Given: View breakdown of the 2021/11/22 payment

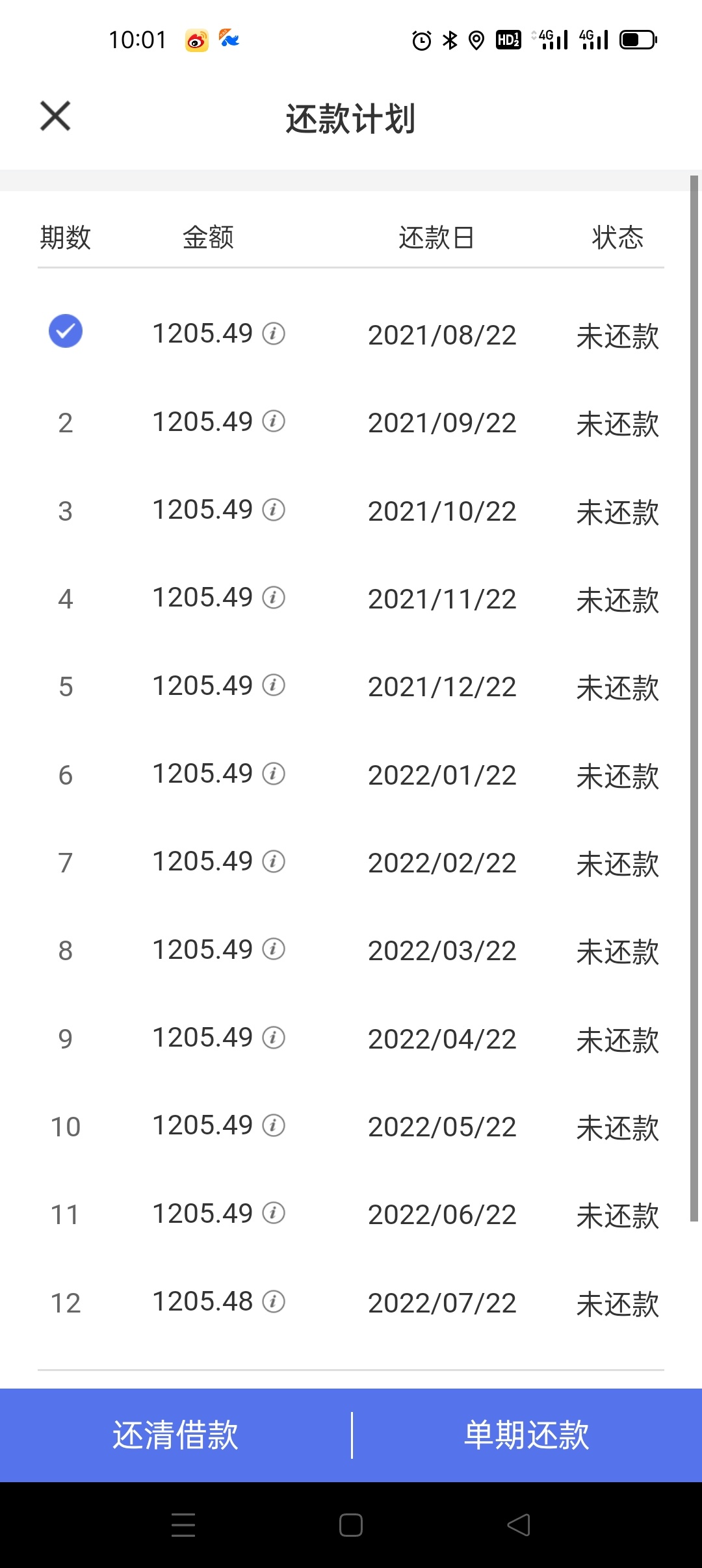Looking at the screenshot, I should pos(274,597).
